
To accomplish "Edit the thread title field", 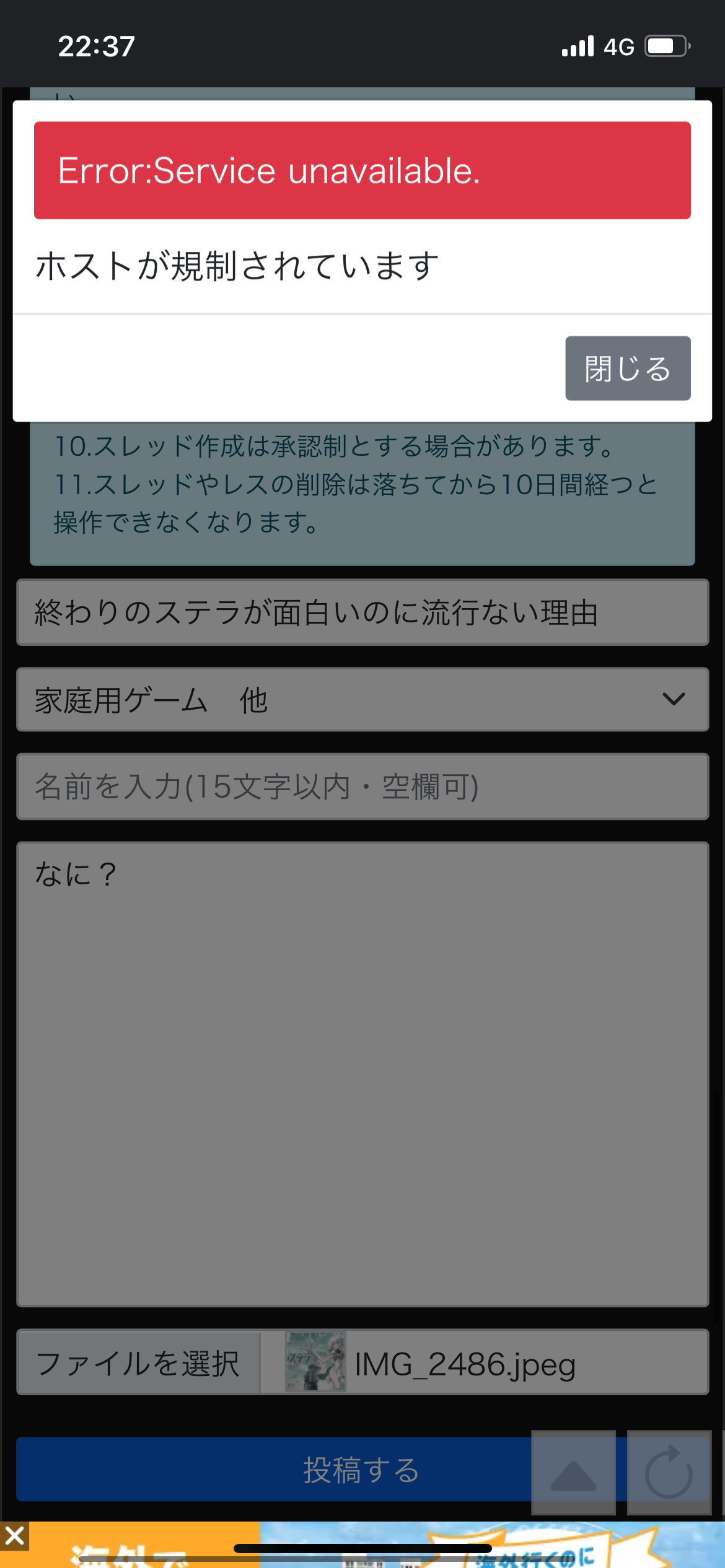I will [x=362, y=612].
